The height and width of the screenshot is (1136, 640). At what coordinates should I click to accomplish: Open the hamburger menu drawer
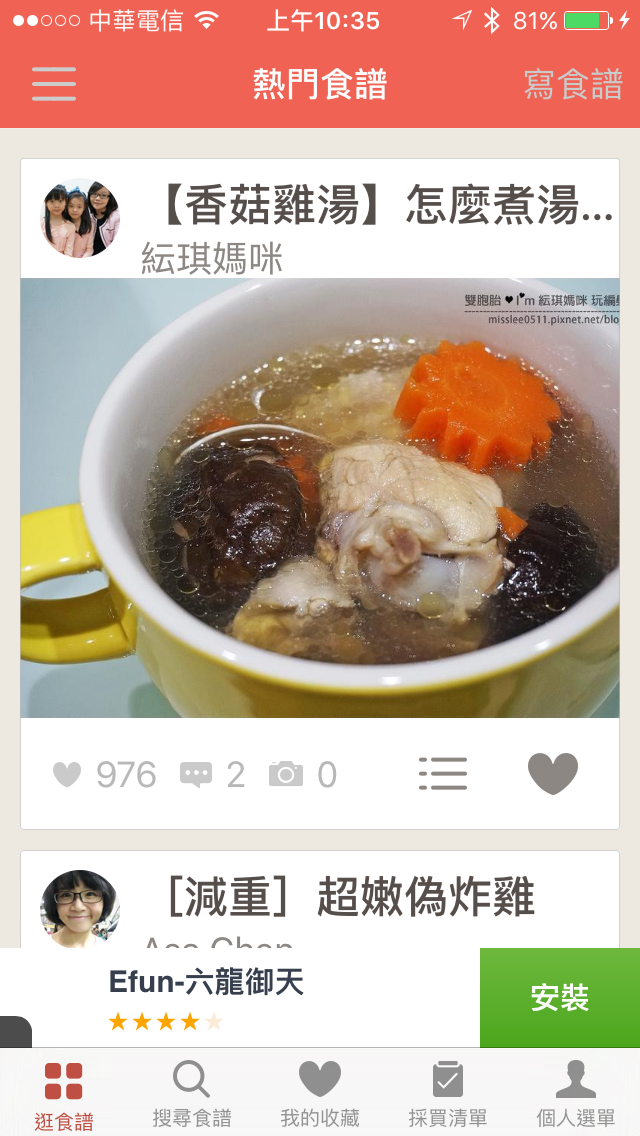(x=54, y=84)
